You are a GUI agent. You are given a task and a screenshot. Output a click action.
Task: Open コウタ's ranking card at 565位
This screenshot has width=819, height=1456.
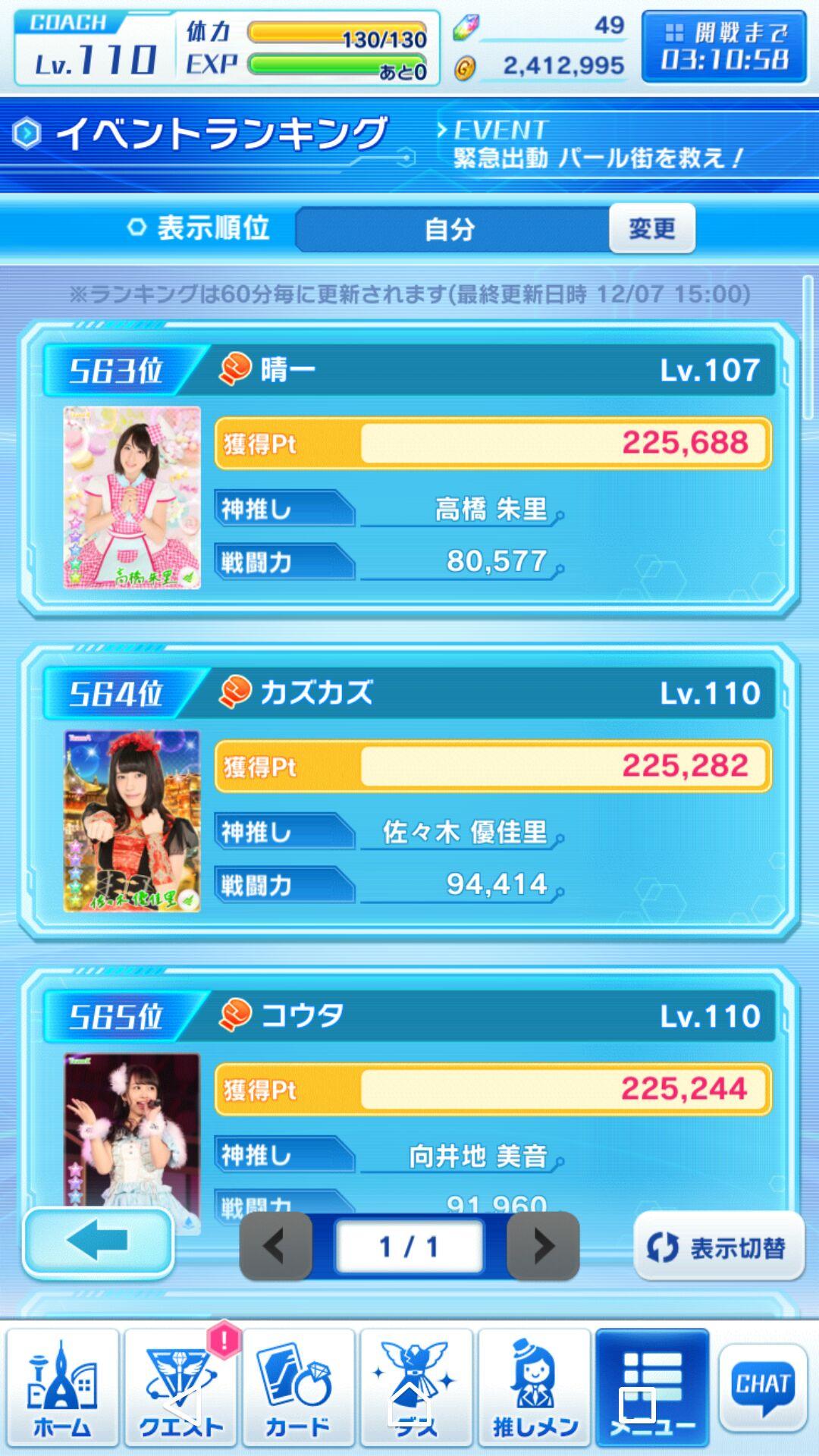[x=409, y=1100]
